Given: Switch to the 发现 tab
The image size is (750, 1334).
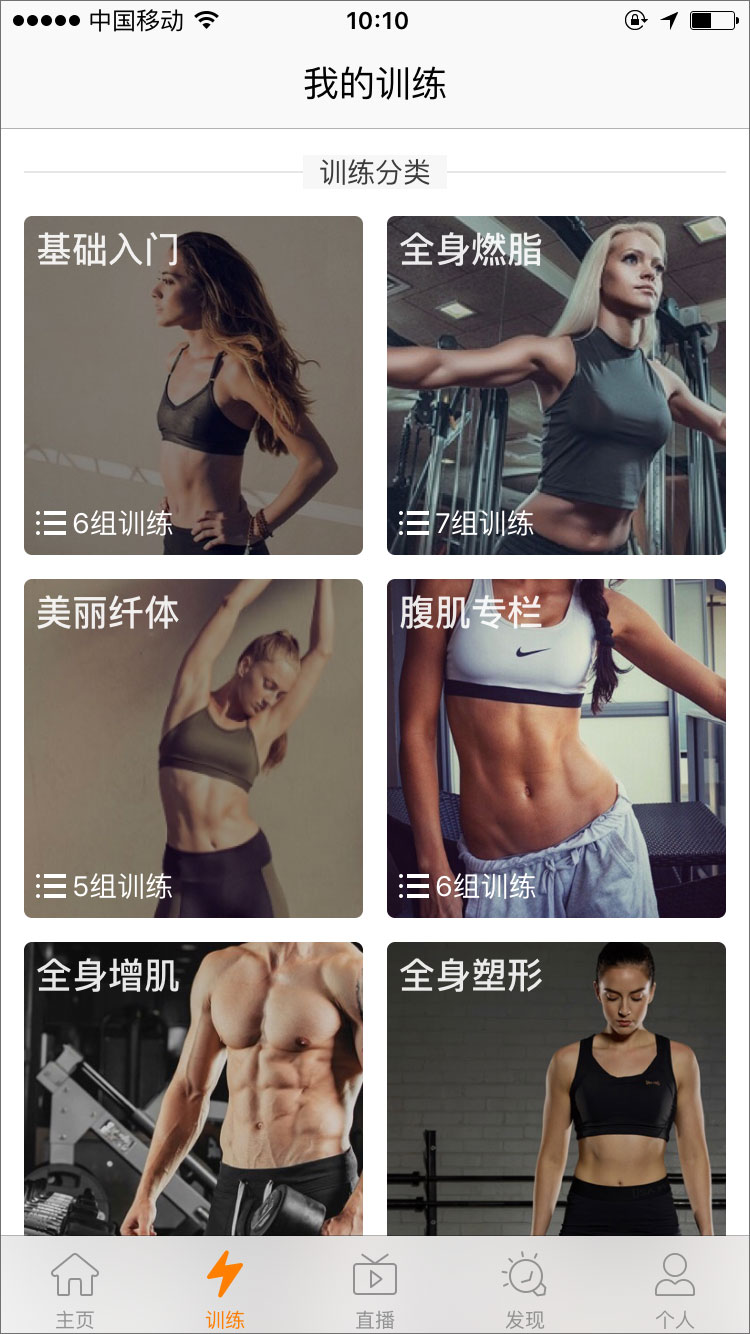Looking at the screenshot, I should (525, 1285).
